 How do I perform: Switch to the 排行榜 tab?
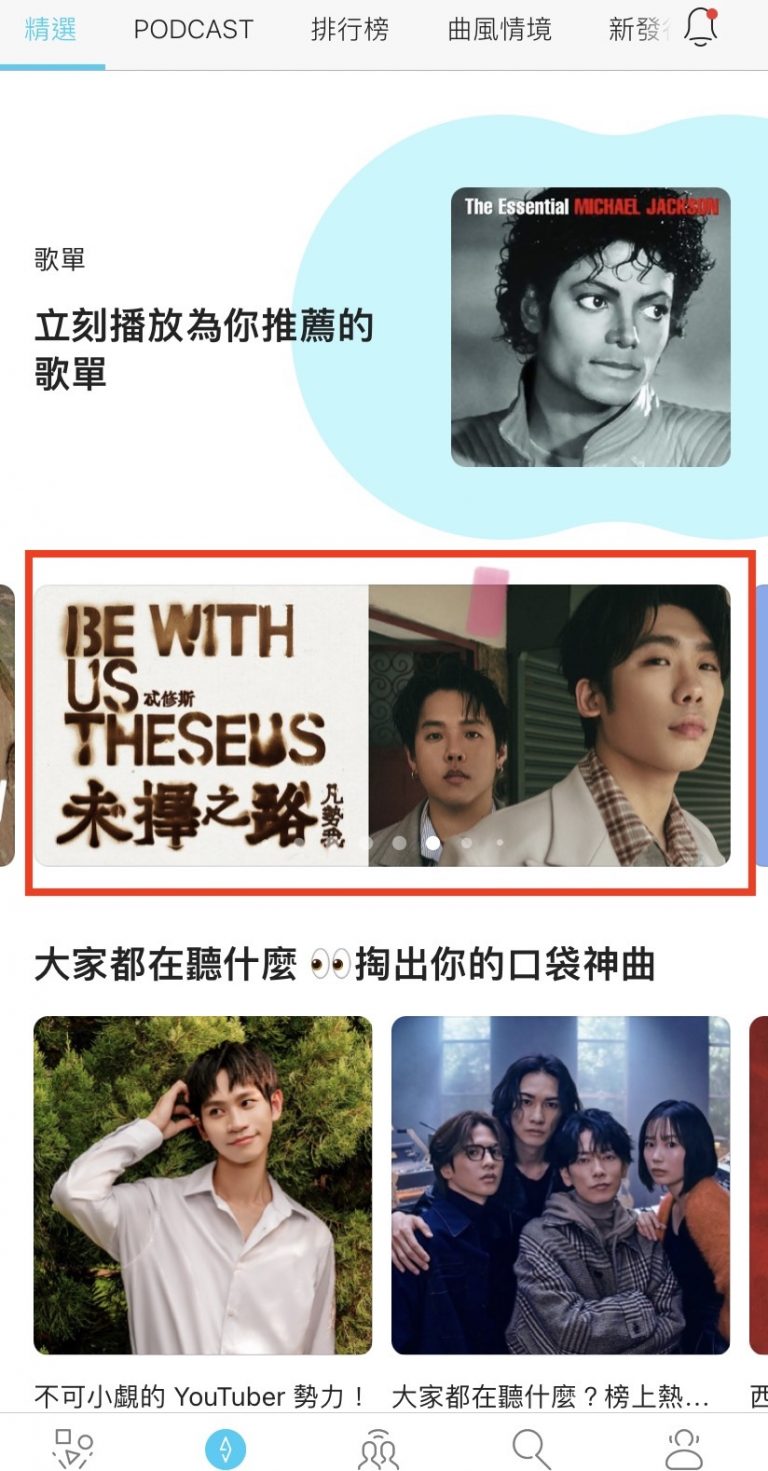[349, 30]
